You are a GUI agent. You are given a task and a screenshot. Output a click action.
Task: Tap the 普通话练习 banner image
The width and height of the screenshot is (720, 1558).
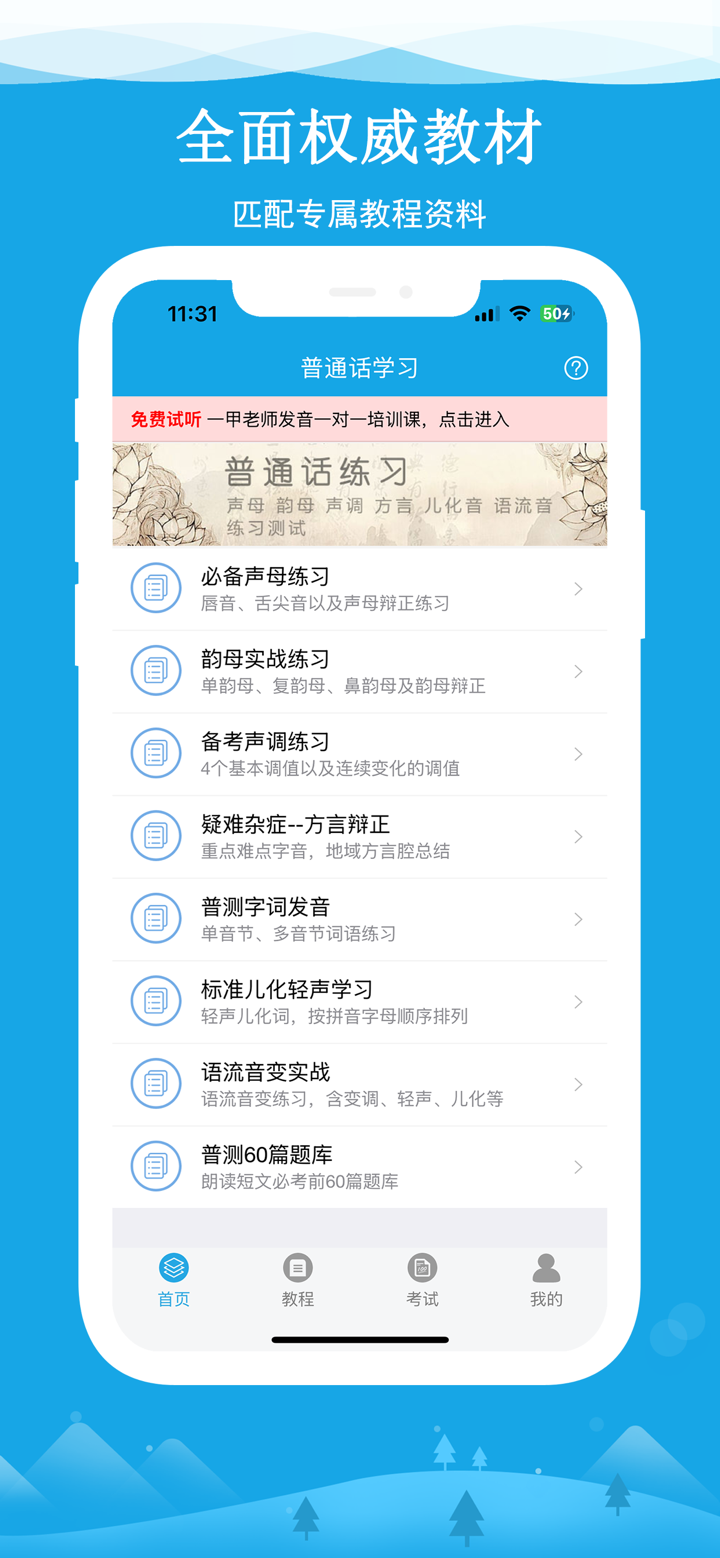click(360, 494)
